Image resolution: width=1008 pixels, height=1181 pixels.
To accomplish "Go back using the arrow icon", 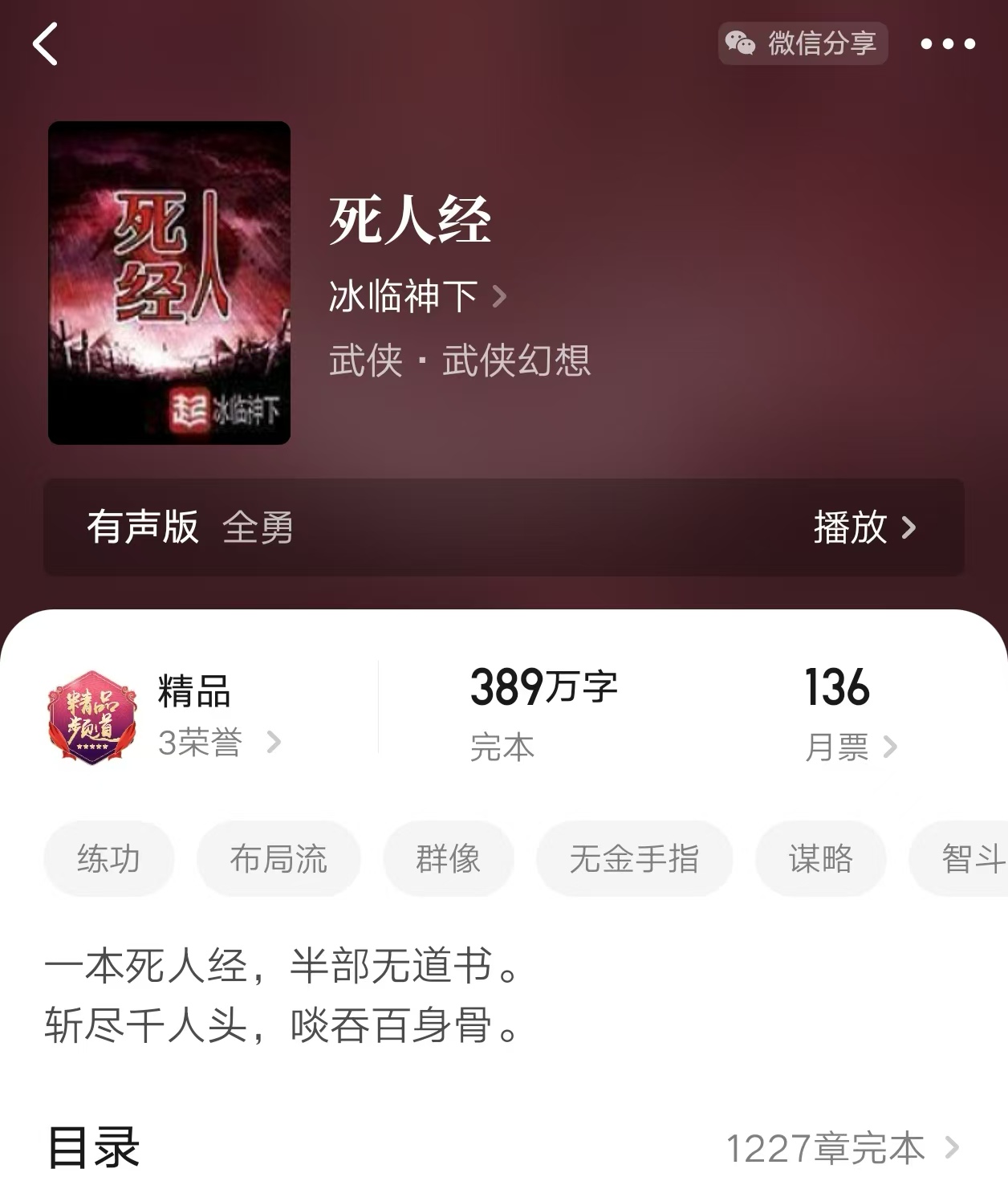I will click(46, 43).
